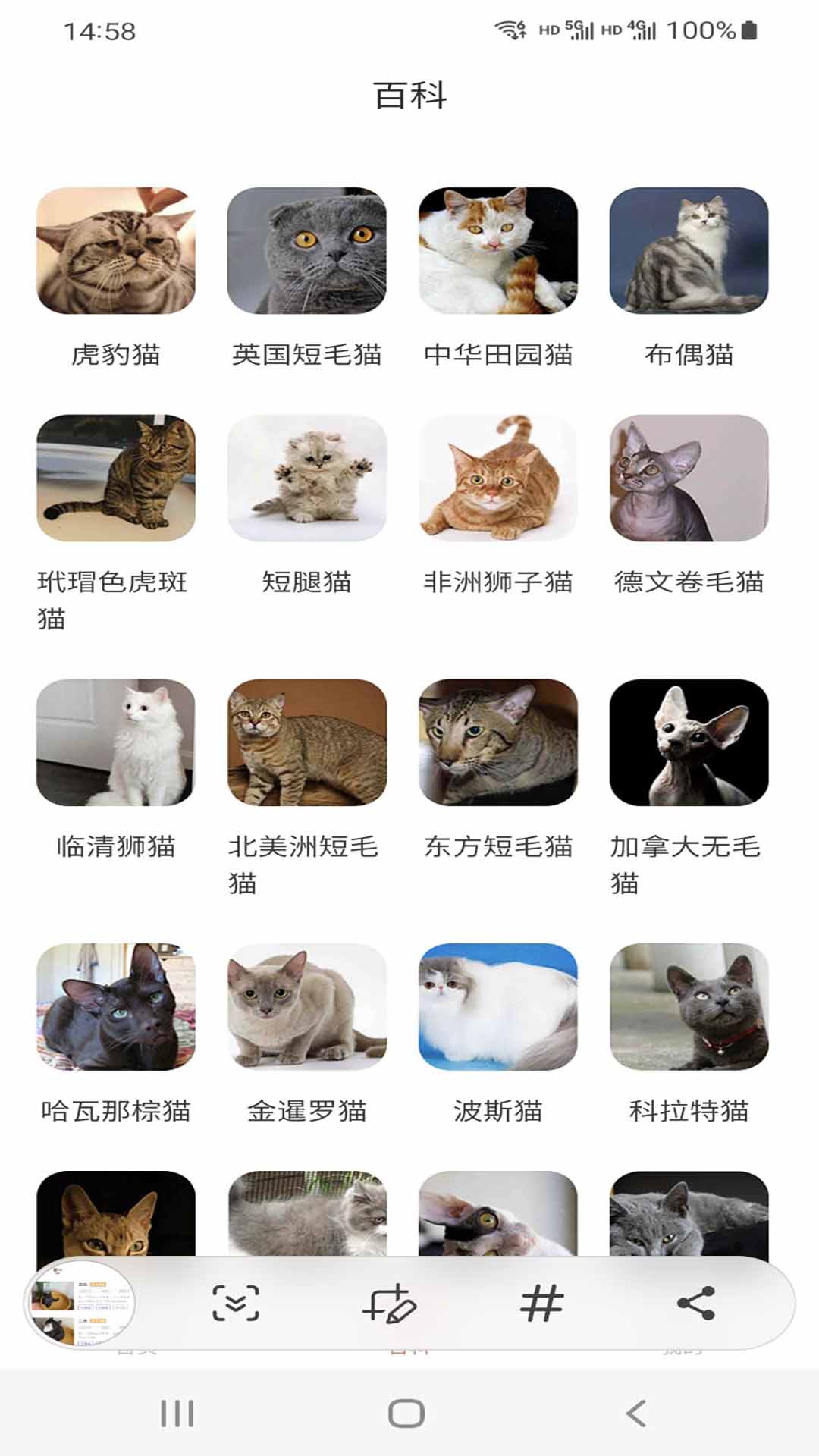
Task: Open the screenshot preview thumbnail
Action: [x=80, y=1303]
